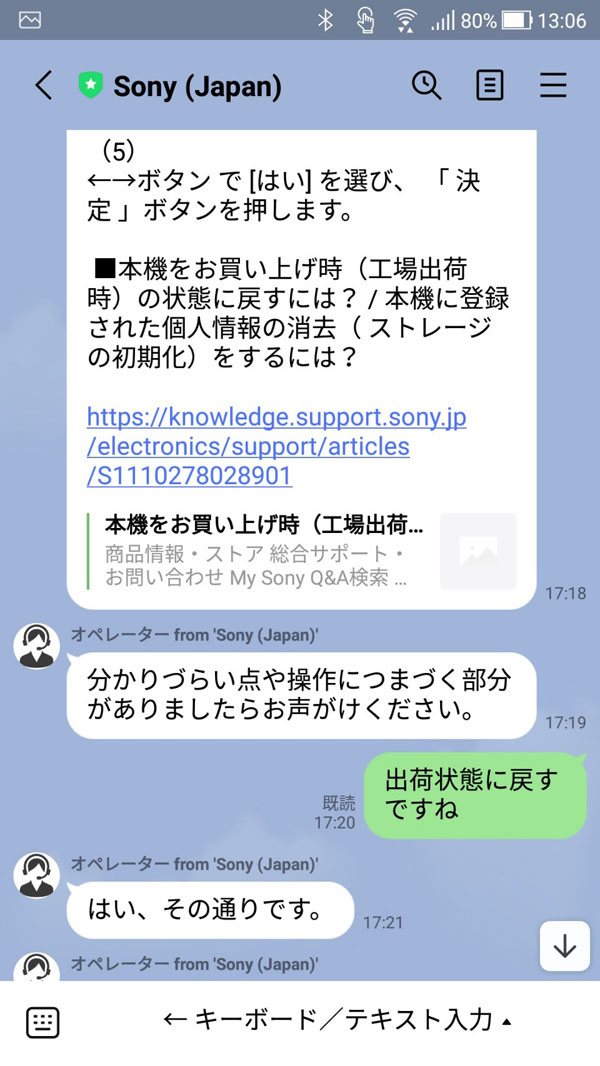
Task: Open the notes icon in header
Action: (490, 86)
